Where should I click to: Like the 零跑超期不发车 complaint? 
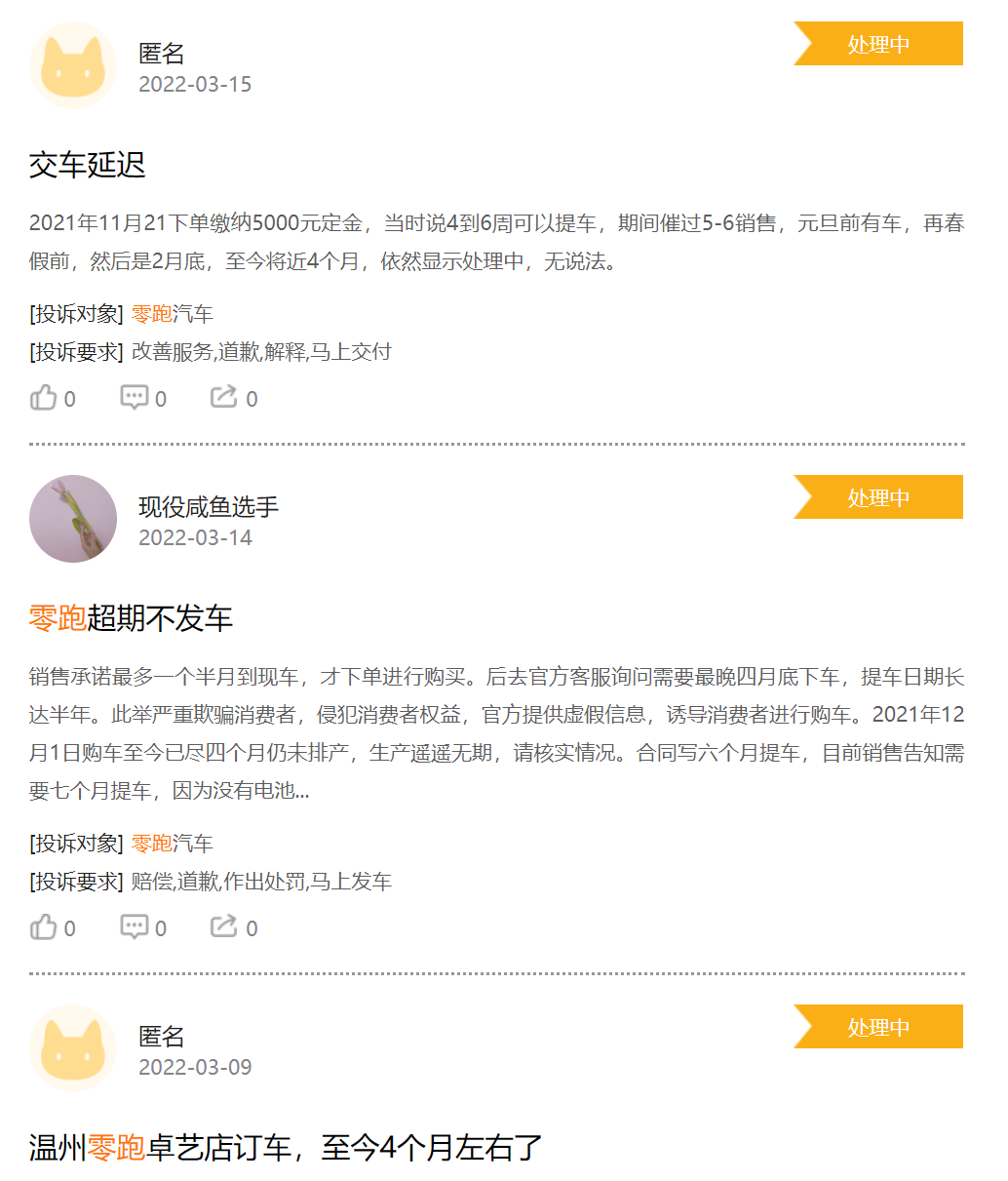[x=44, y=927]
